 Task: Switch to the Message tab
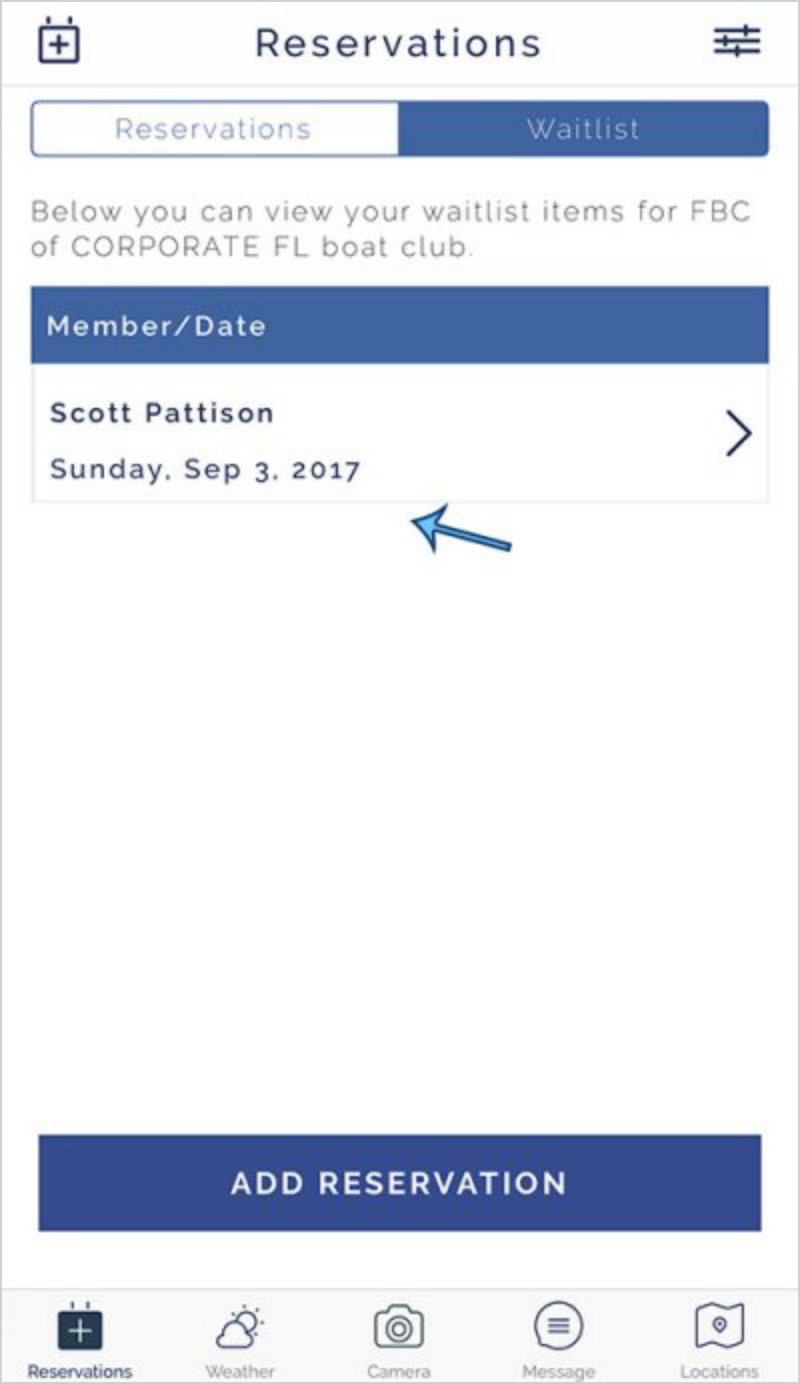pos(559,1342)
